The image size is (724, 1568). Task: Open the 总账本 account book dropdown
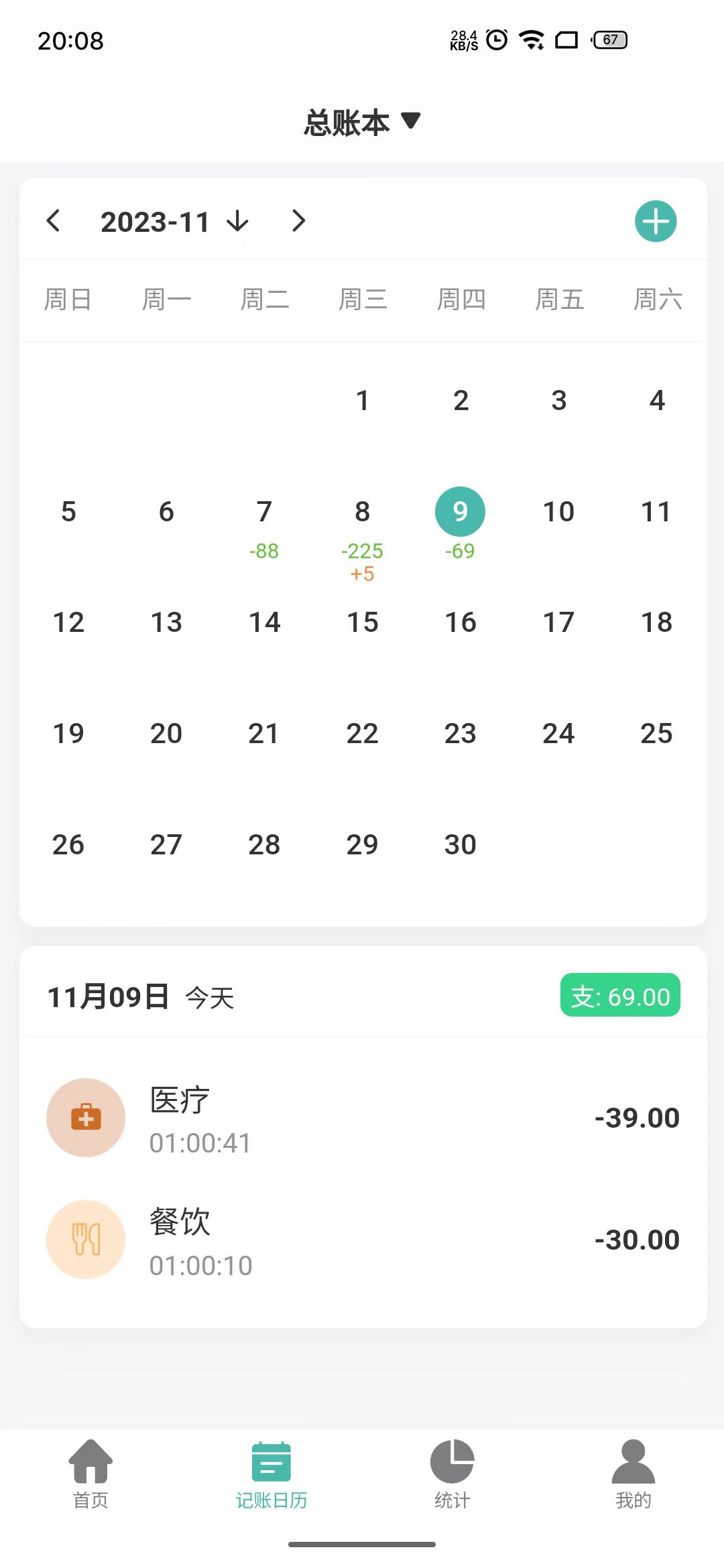pos(362,123)
